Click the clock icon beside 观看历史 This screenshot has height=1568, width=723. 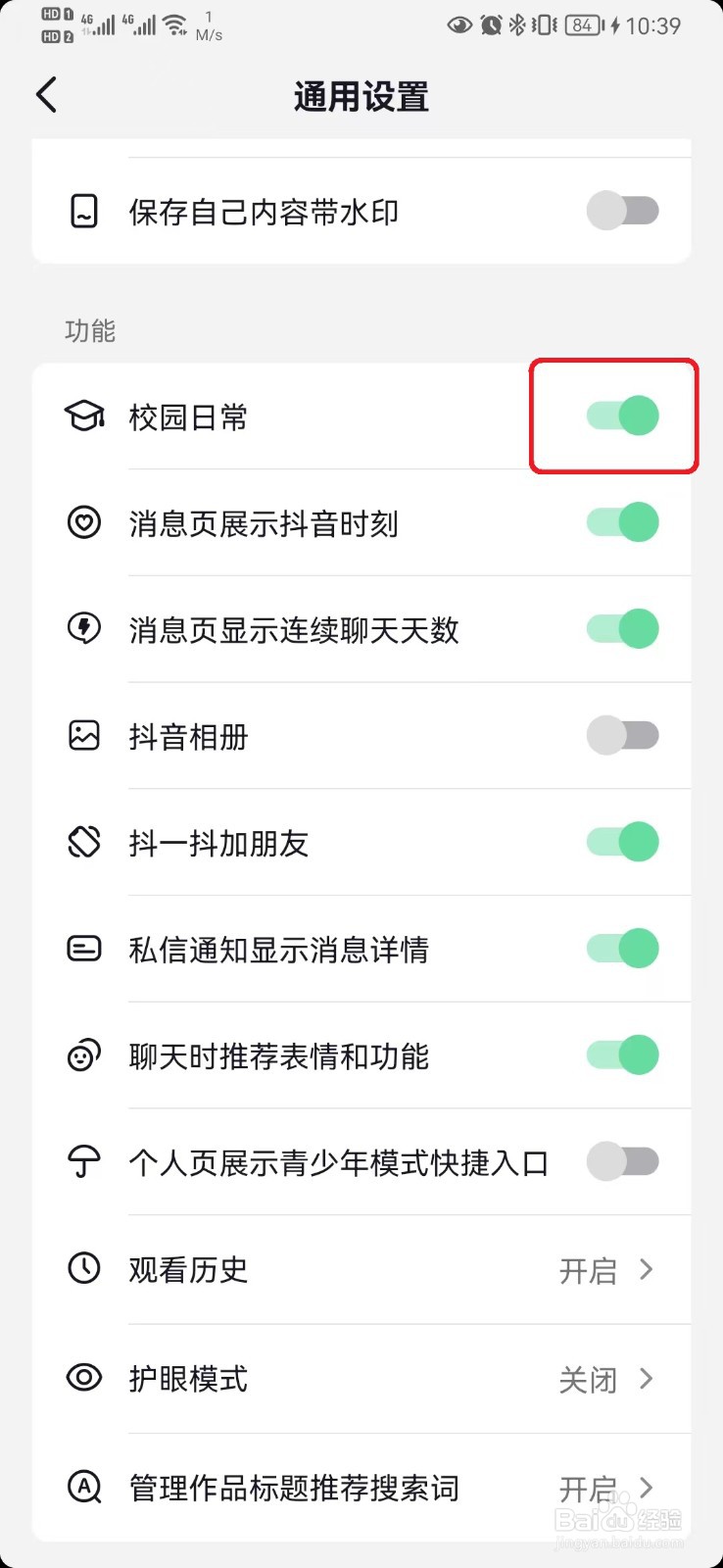coord(84,1269)
